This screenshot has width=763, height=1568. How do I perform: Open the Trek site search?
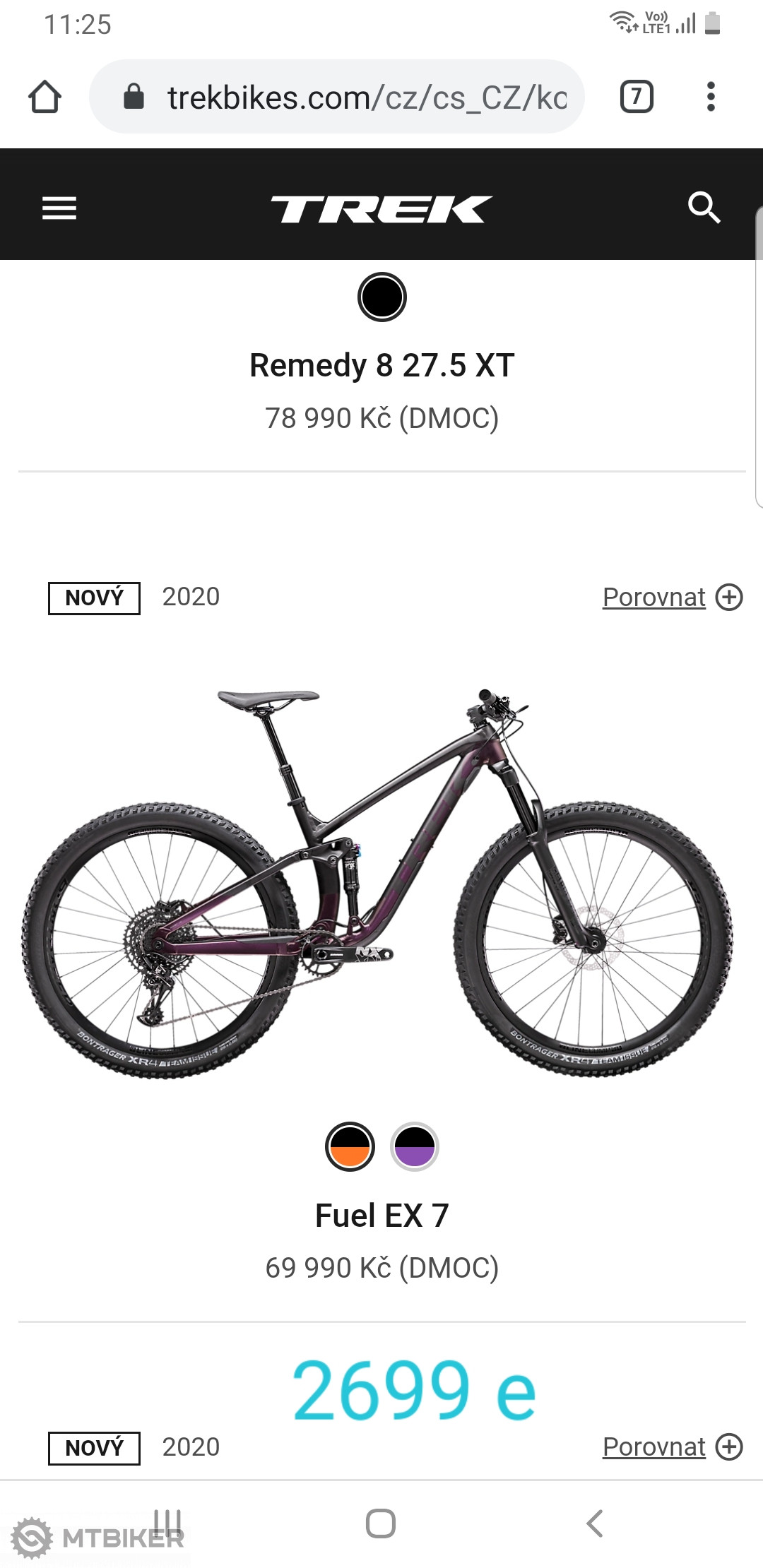(704, 208)
